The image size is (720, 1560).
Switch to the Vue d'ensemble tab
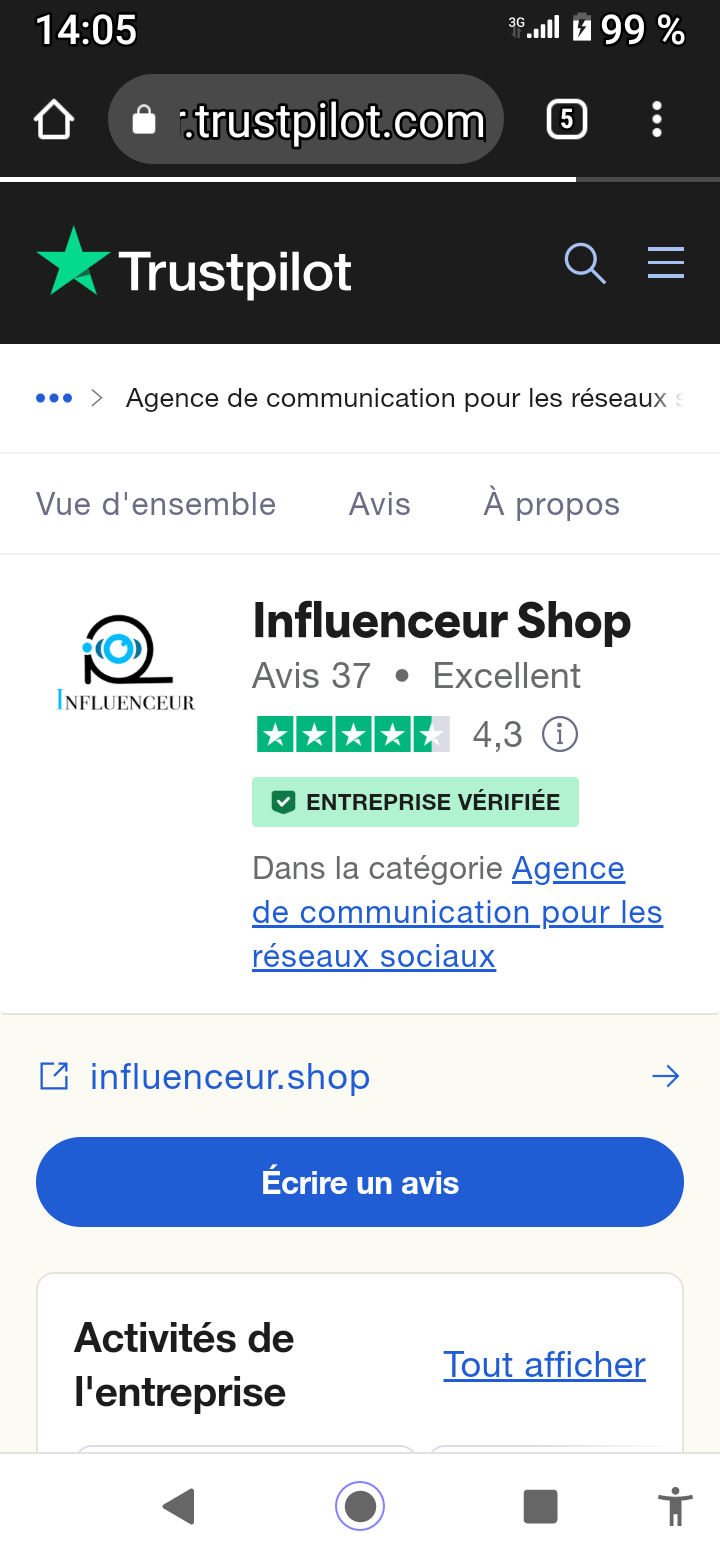tap(156, 504)
